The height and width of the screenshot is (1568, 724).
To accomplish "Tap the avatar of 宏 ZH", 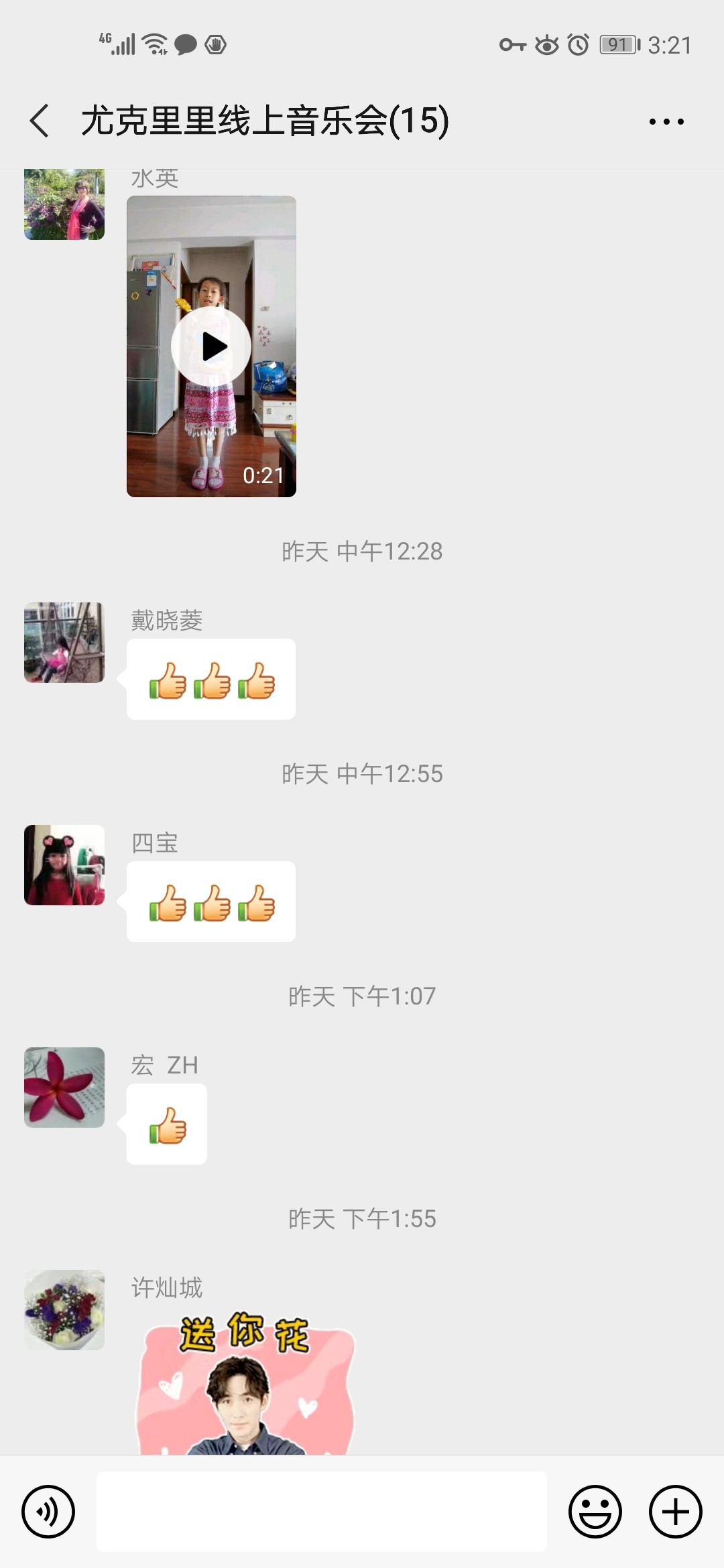I will tap(64, 1088).
